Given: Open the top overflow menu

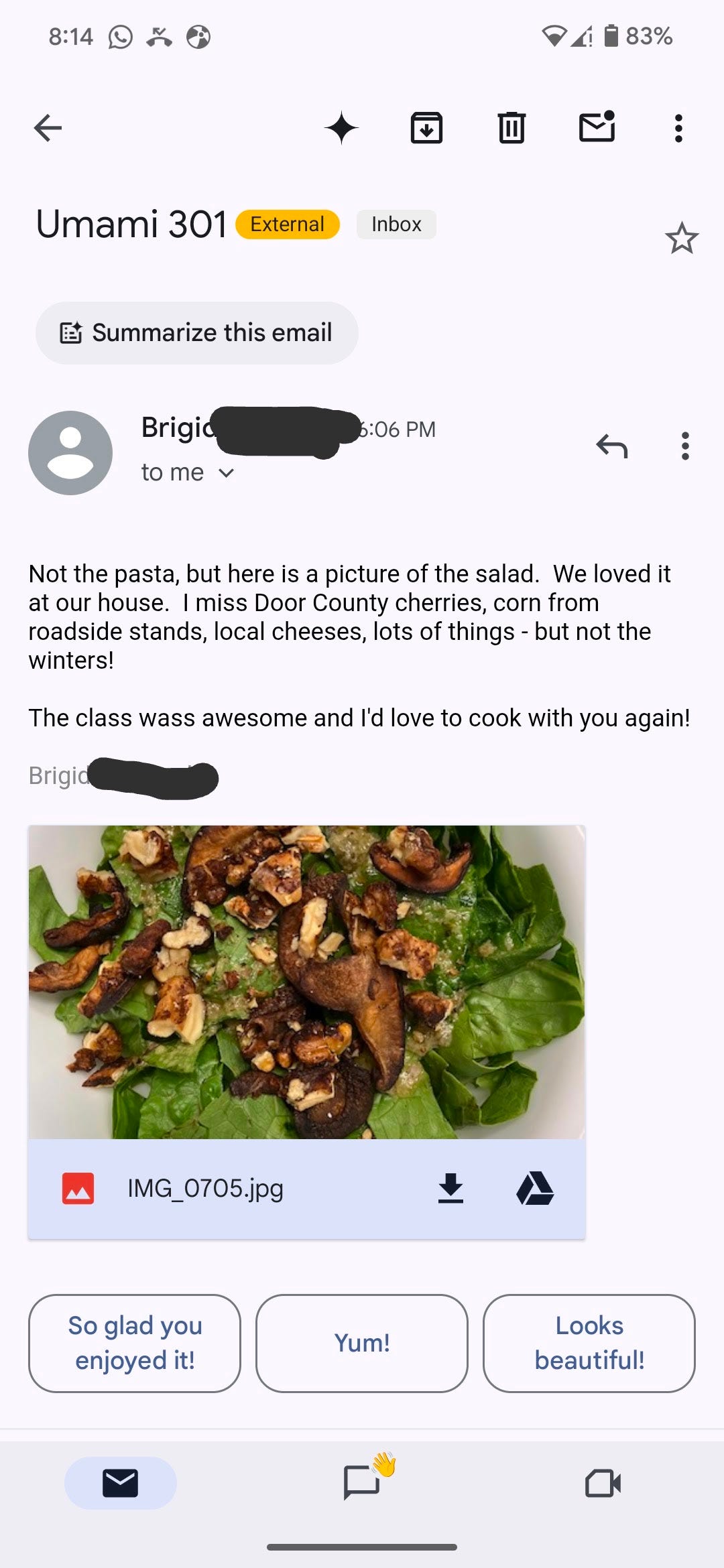Looking at the screenshot, I should click(x=678, y=128).
